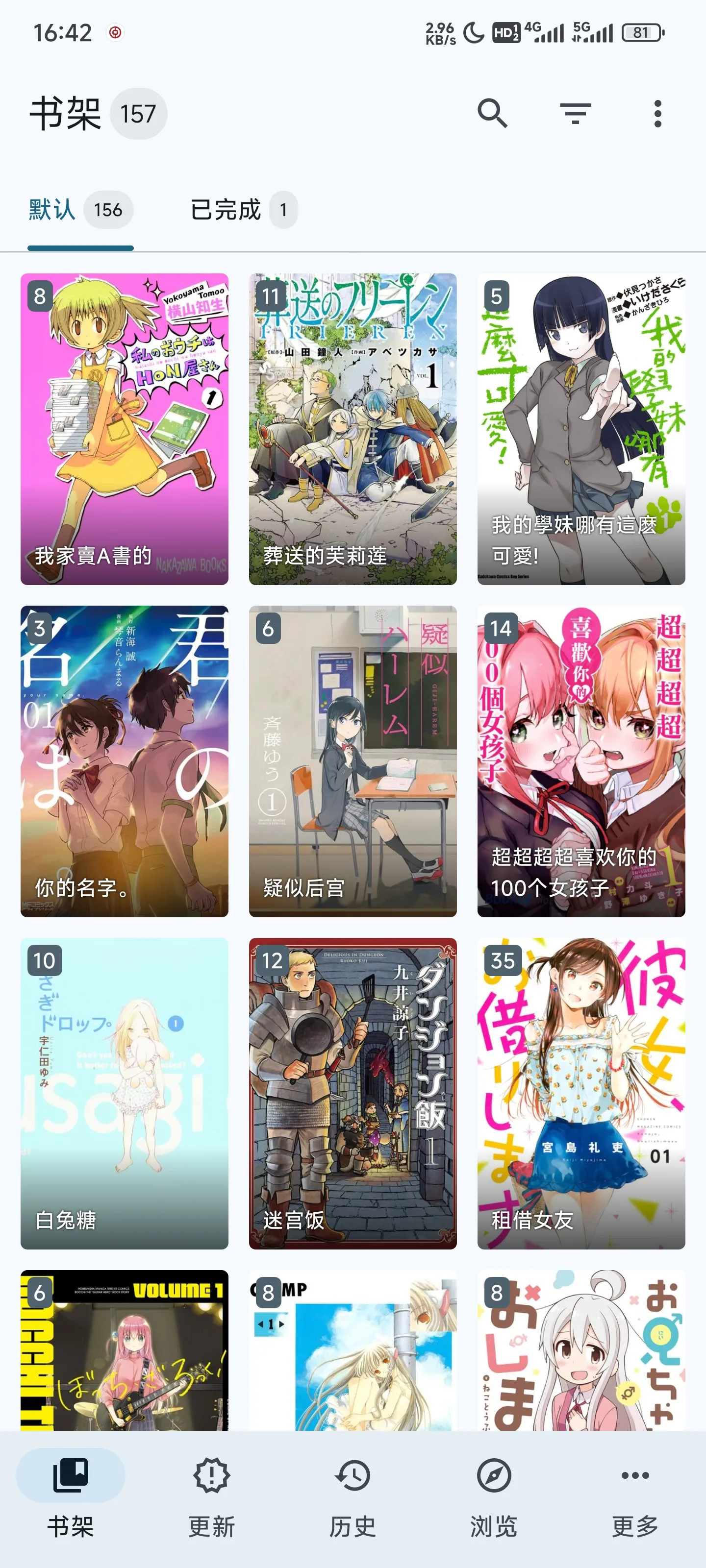This screenshot has height=1568, width=706.
Task: Switch to the 默认 category tab
Action: [x=80, y=210]
